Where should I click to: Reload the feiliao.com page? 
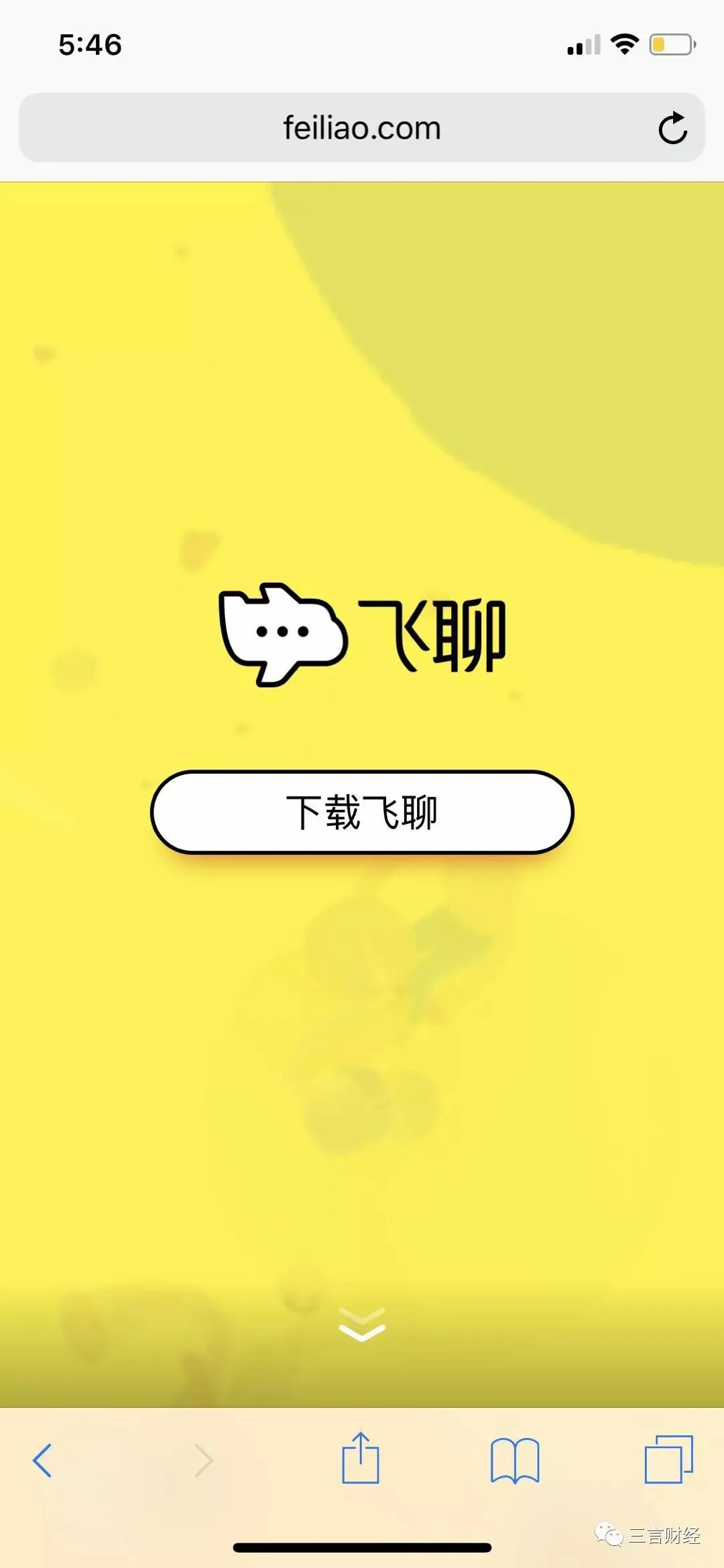point(672,128)
